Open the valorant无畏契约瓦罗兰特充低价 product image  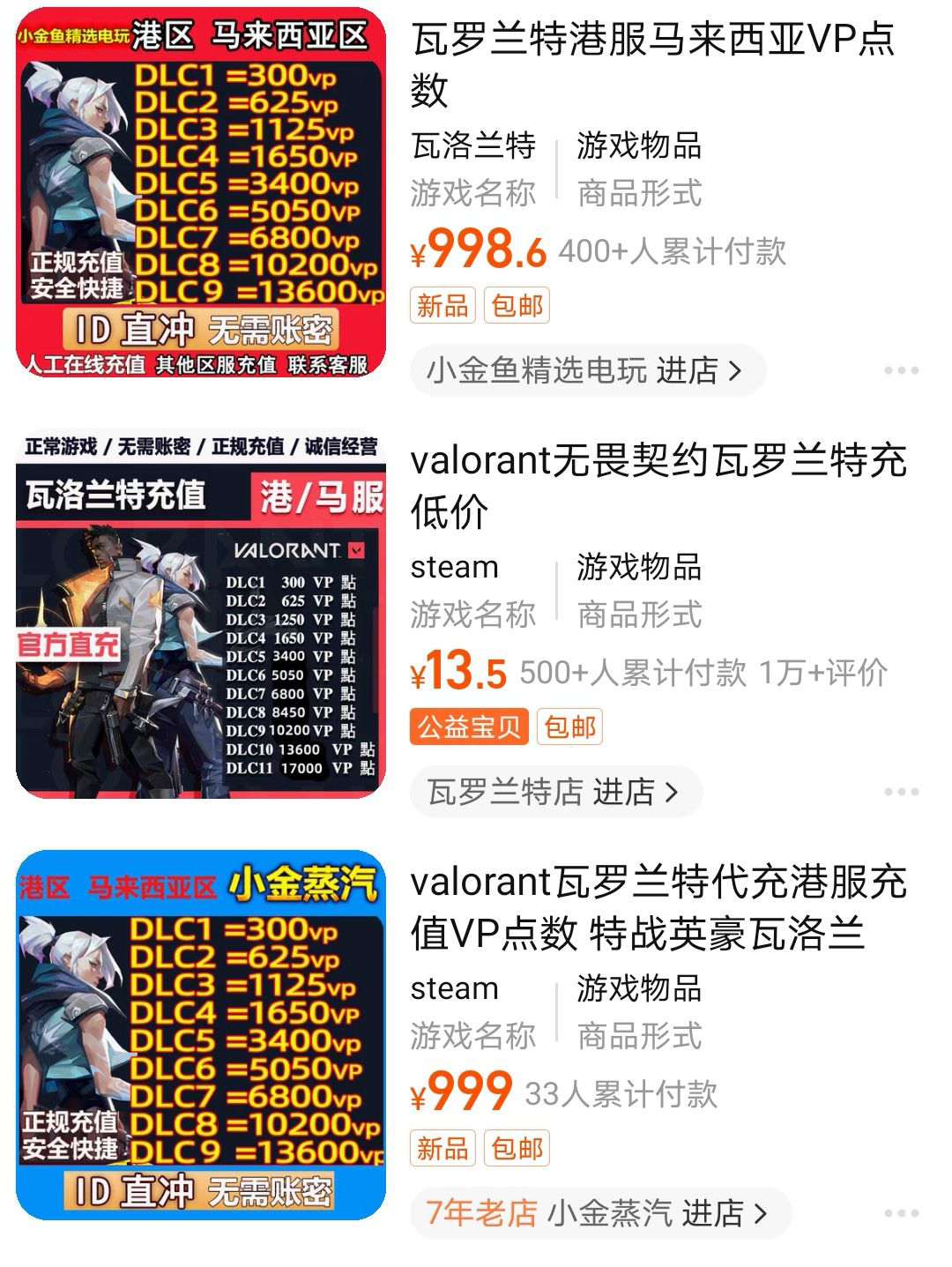coord(201,614)
